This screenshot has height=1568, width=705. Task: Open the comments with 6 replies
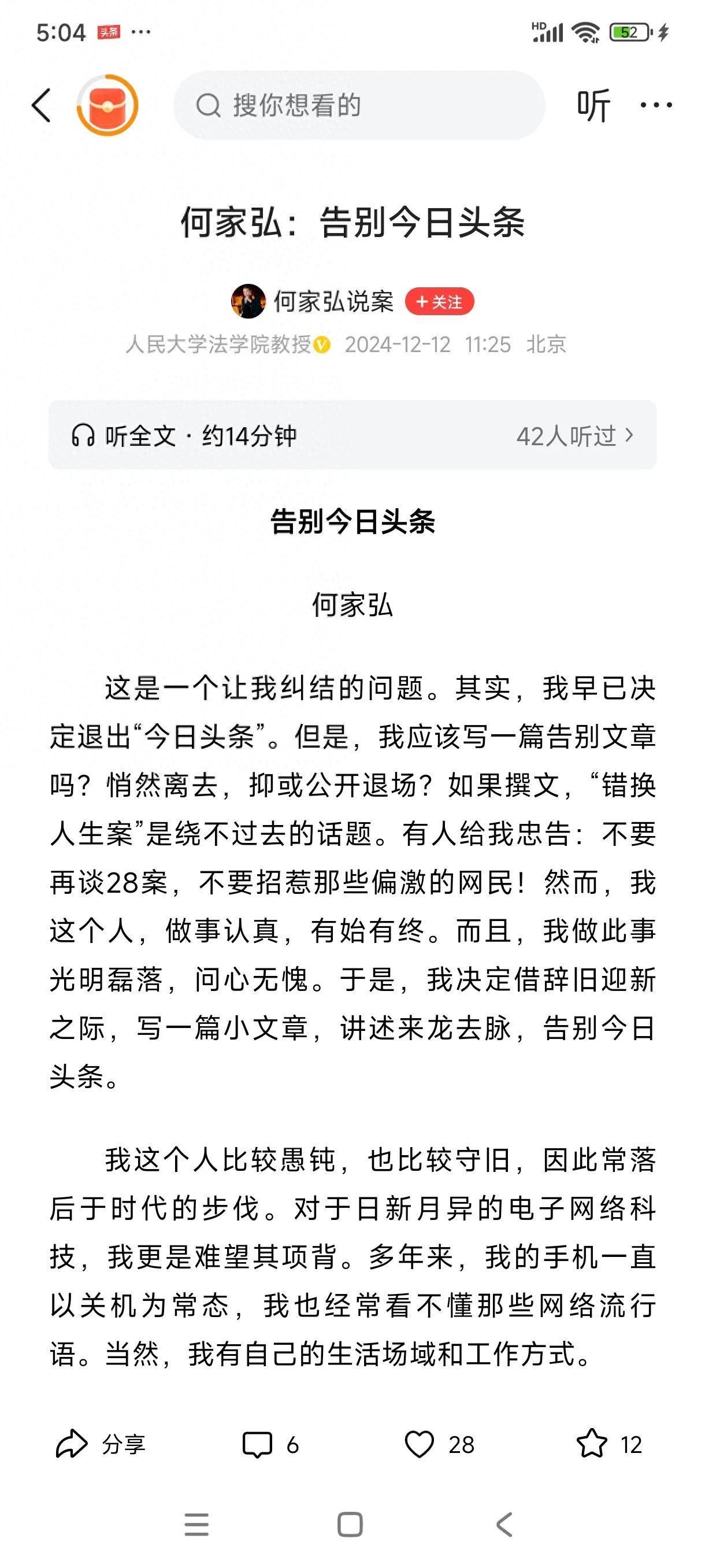(x=270, y=1444)
